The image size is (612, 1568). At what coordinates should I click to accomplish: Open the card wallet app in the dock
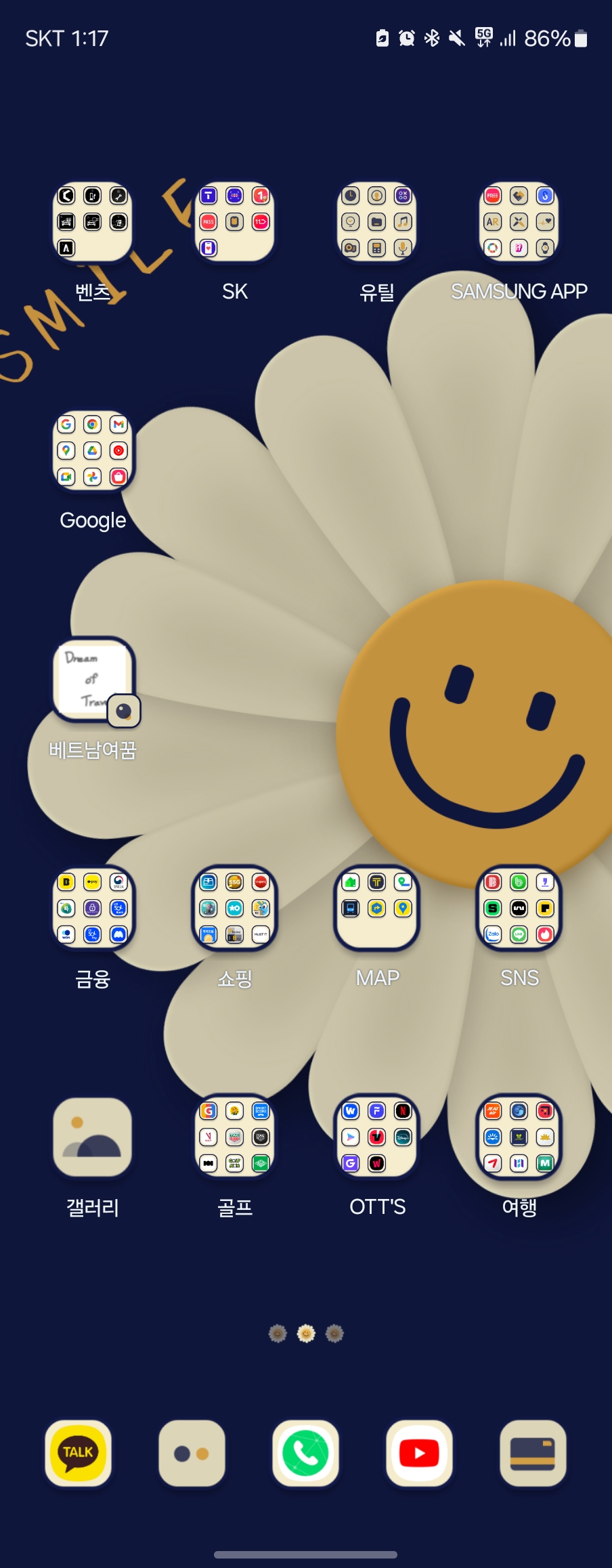[533, 1453]
